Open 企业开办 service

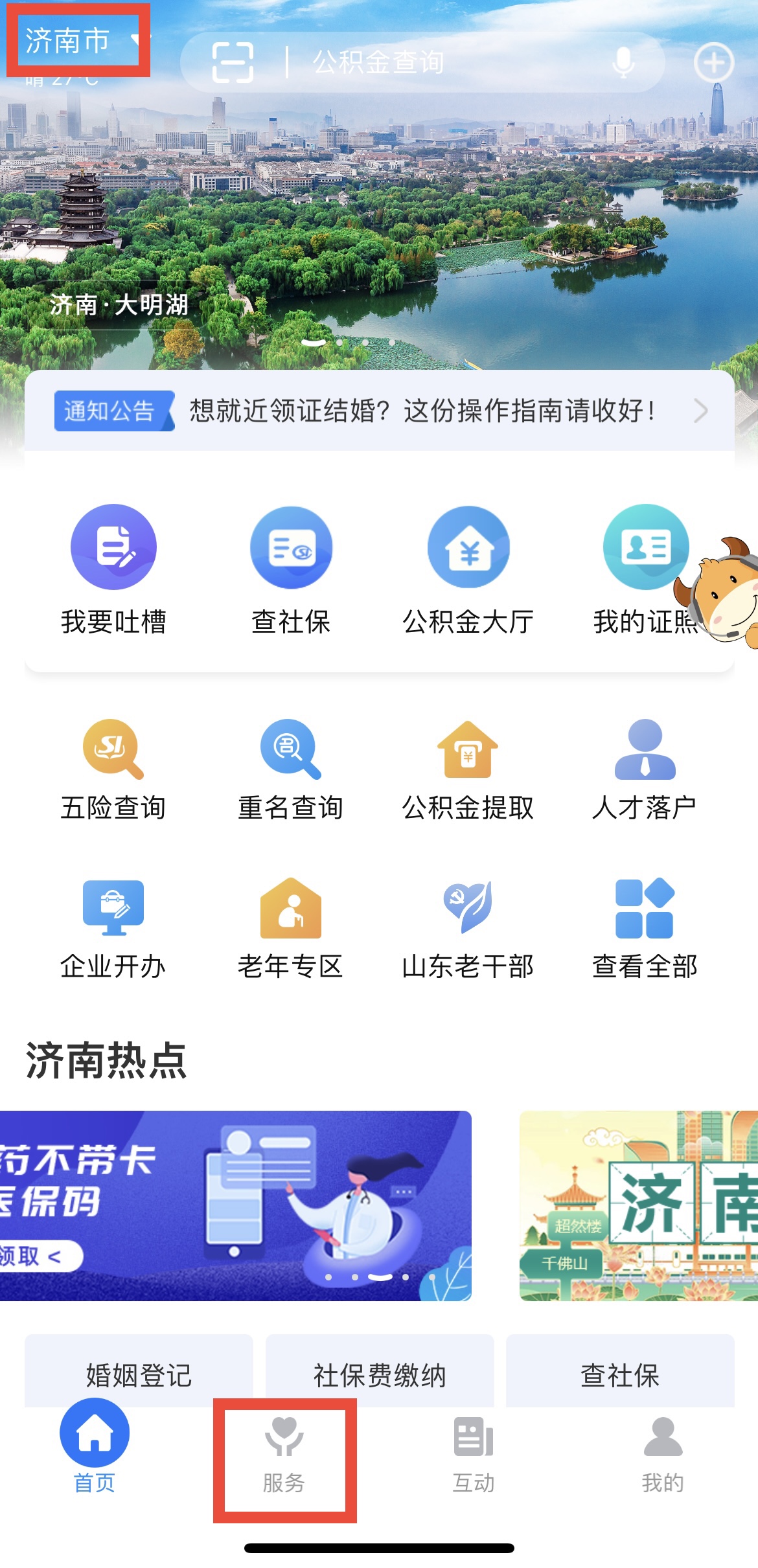point(113,928)
